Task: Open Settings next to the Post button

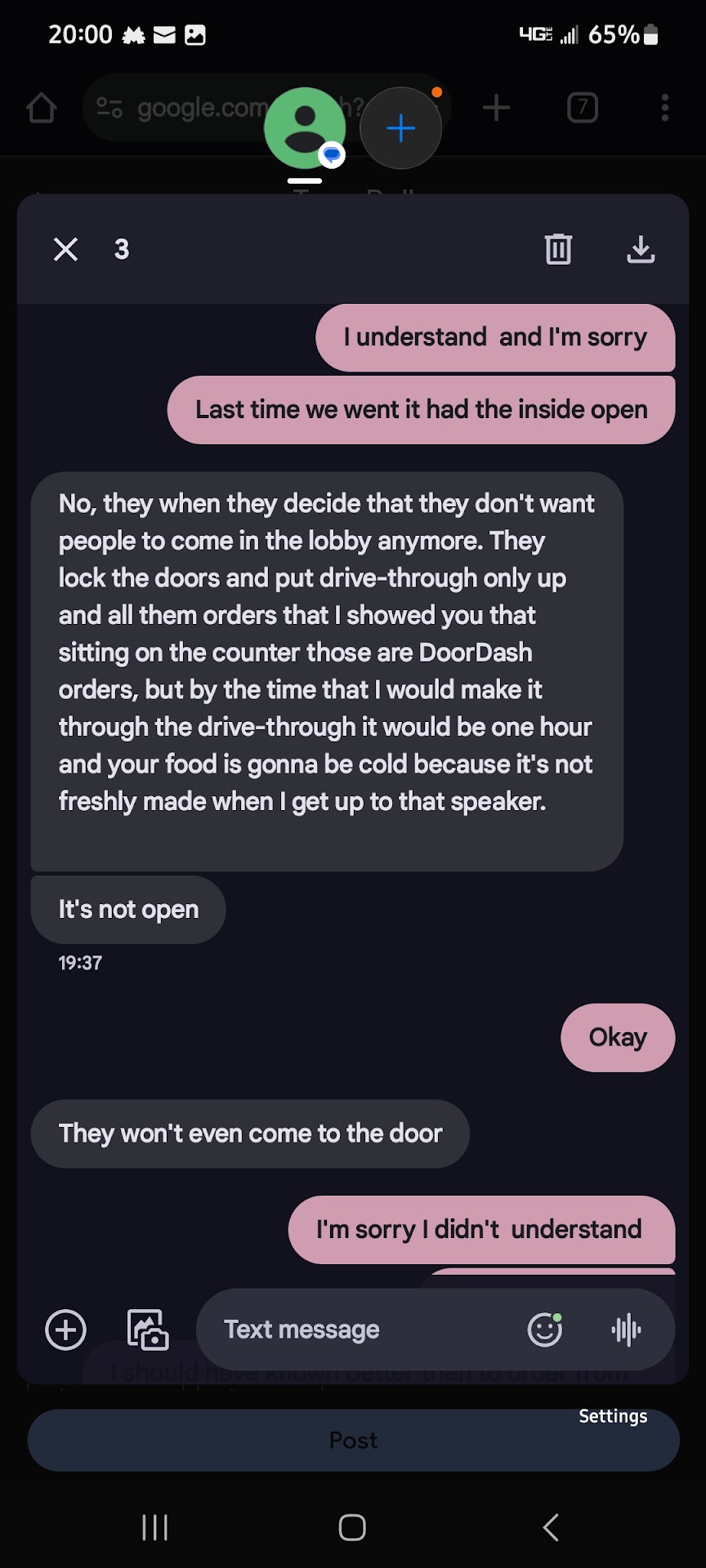Action: tap(613, 1416)
